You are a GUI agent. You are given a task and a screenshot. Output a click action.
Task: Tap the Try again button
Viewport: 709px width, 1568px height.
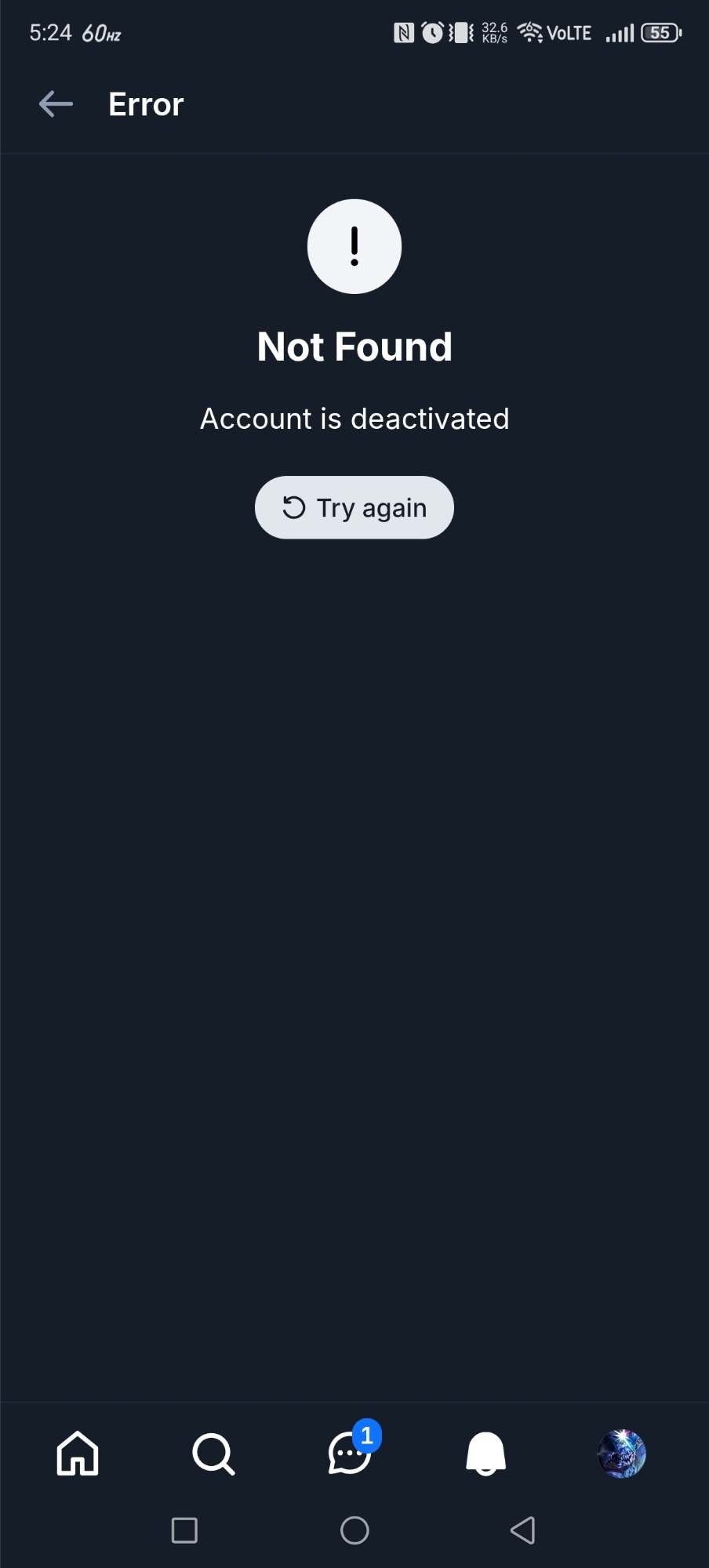[354, 507]
